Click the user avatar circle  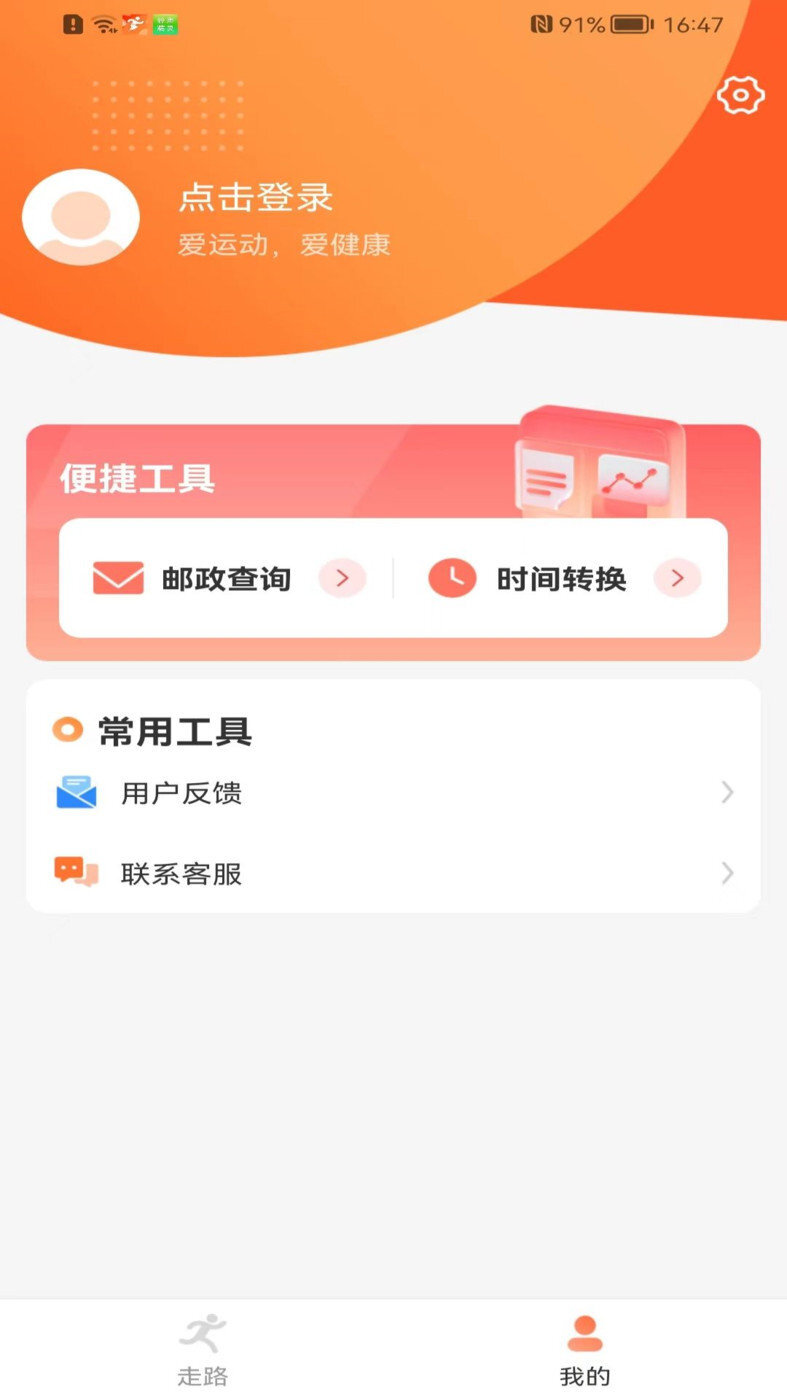pyautogui.click(x=80, y=217)
